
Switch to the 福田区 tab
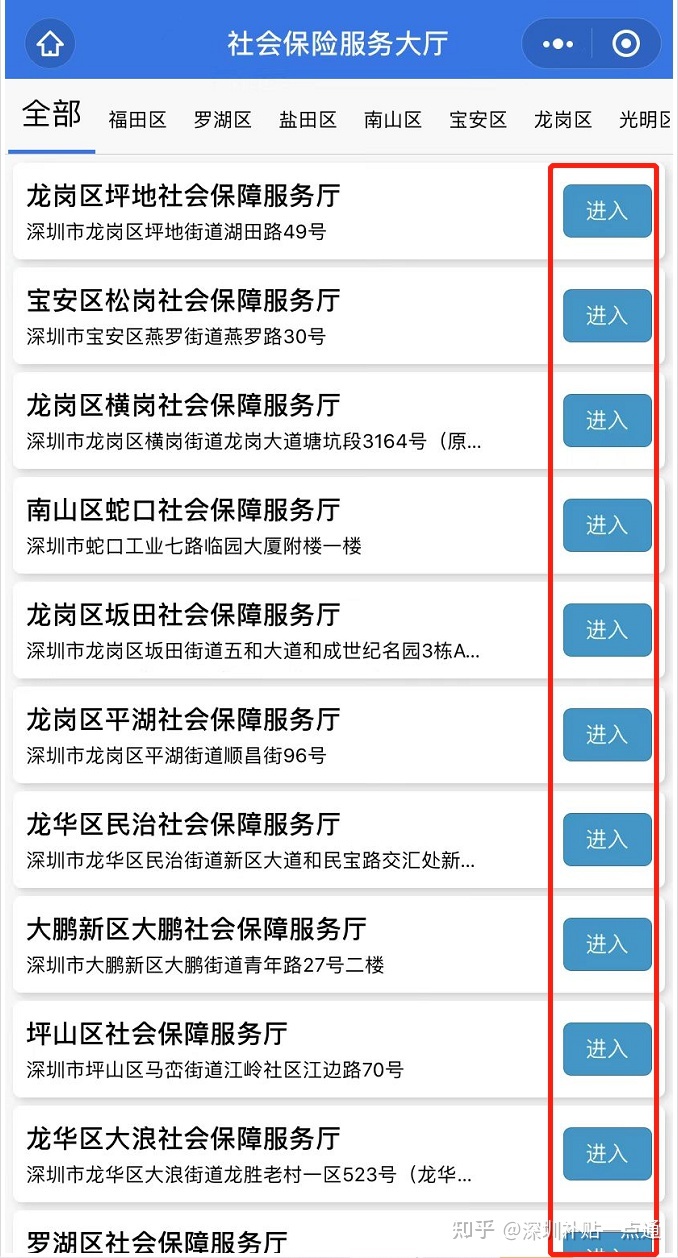tap(137, 120)
